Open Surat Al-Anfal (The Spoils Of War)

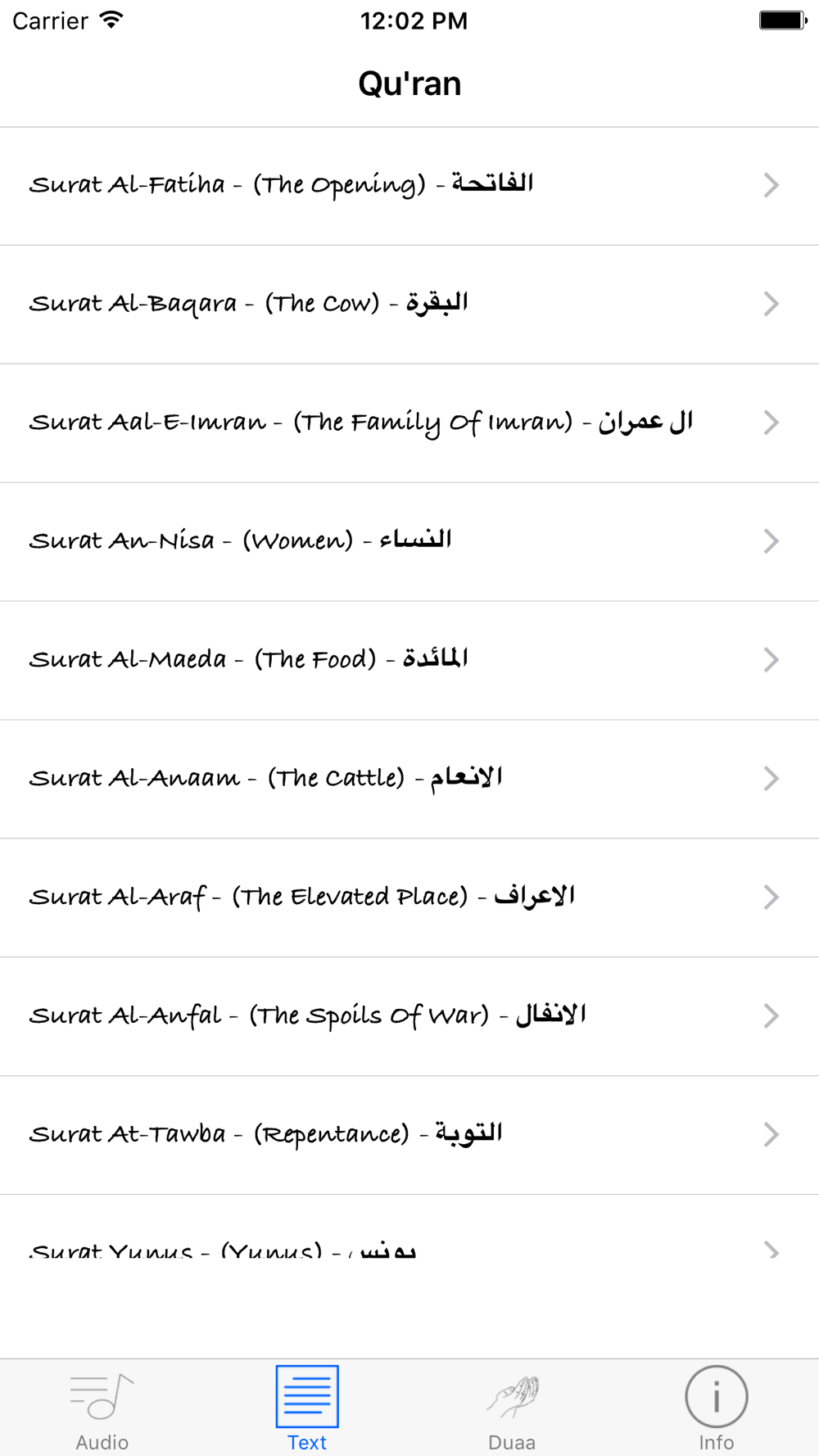pos(409,1016)
